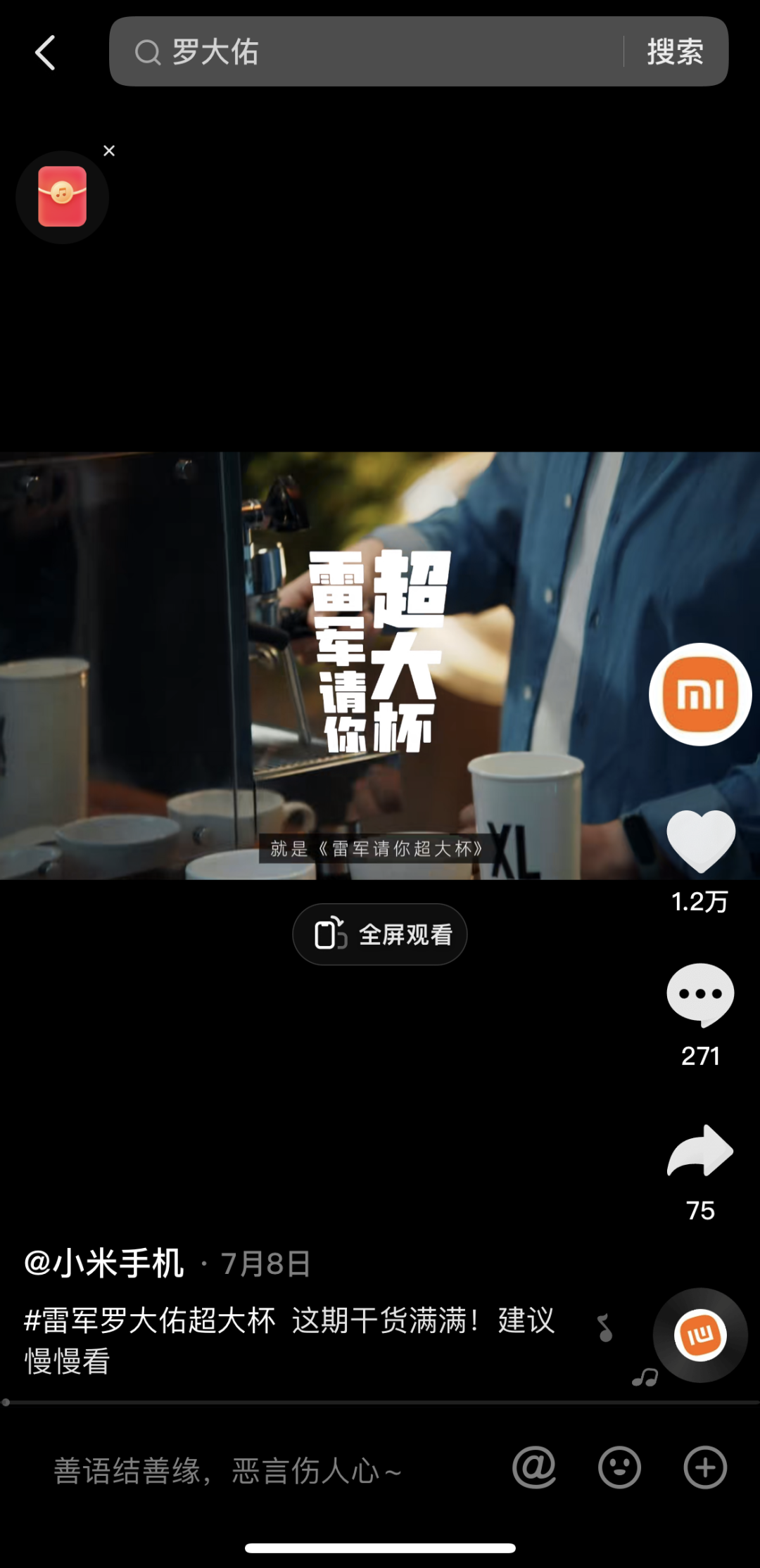Open hashtag #雷军罗大佑超大杯
Viewport: 760px width, 1568px height.
tap(149, 1320)
